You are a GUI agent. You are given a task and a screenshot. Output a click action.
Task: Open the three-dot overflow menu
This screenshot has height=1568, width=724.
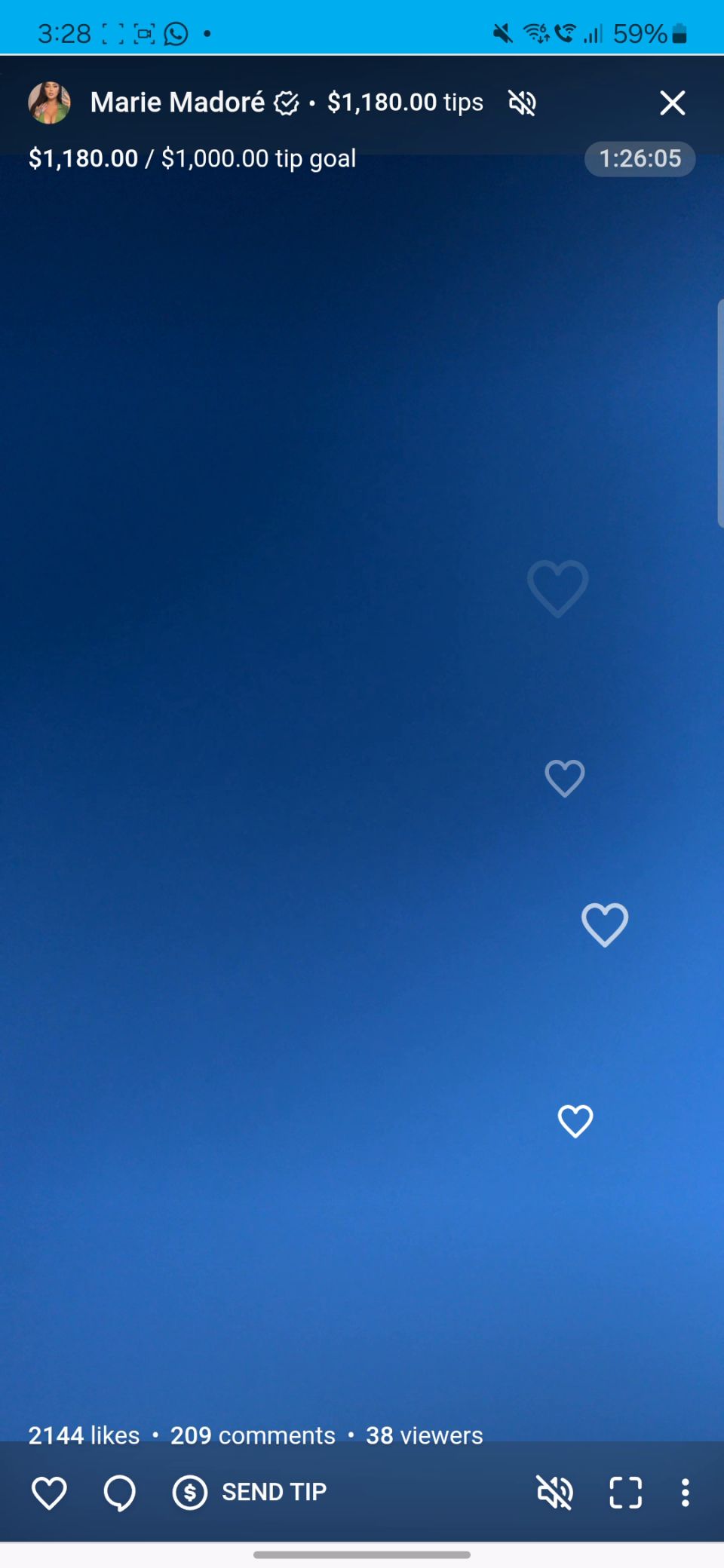click(x=685, y=1493)
